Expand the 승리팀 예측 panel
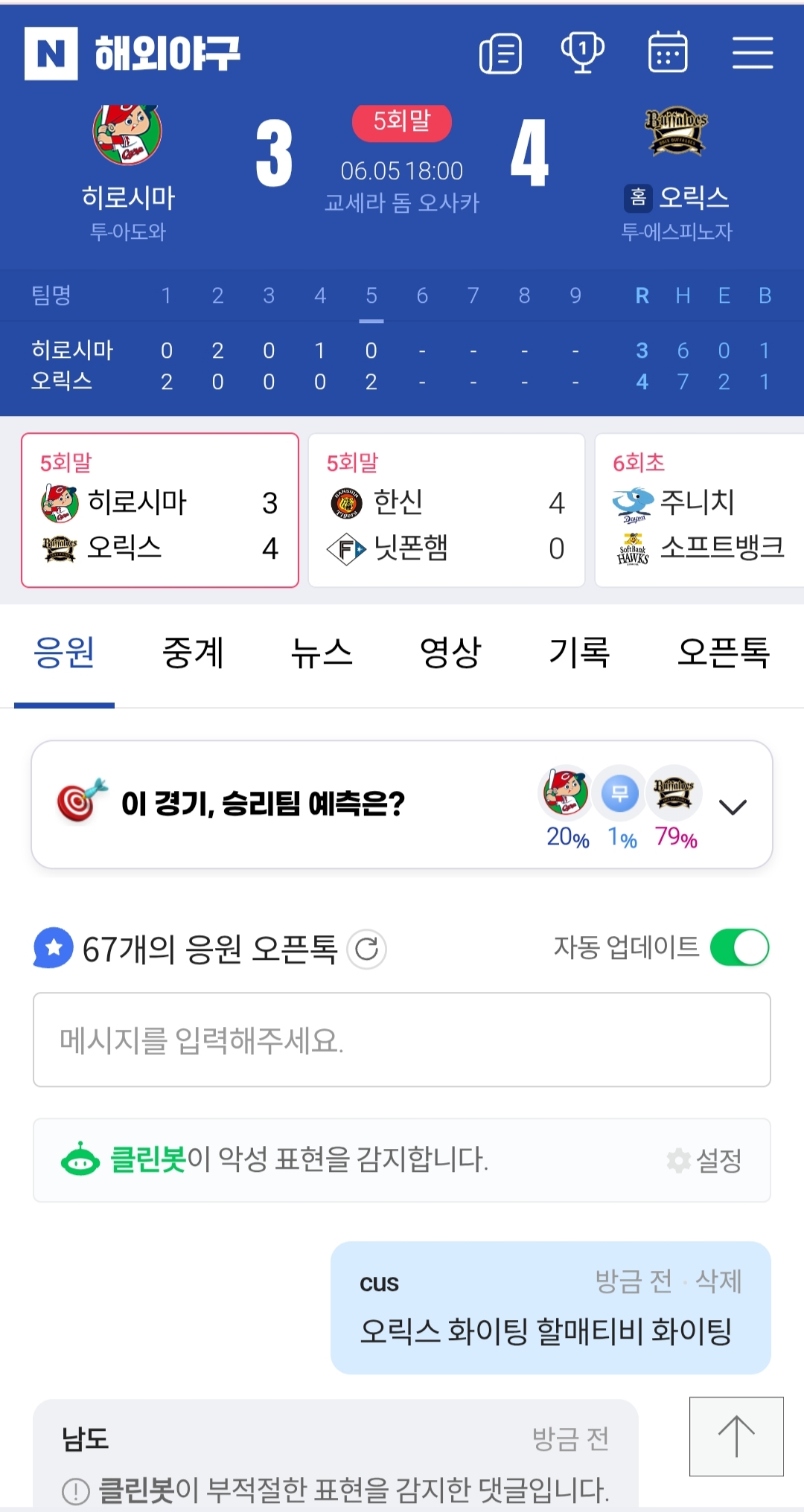 coord(733,807)
